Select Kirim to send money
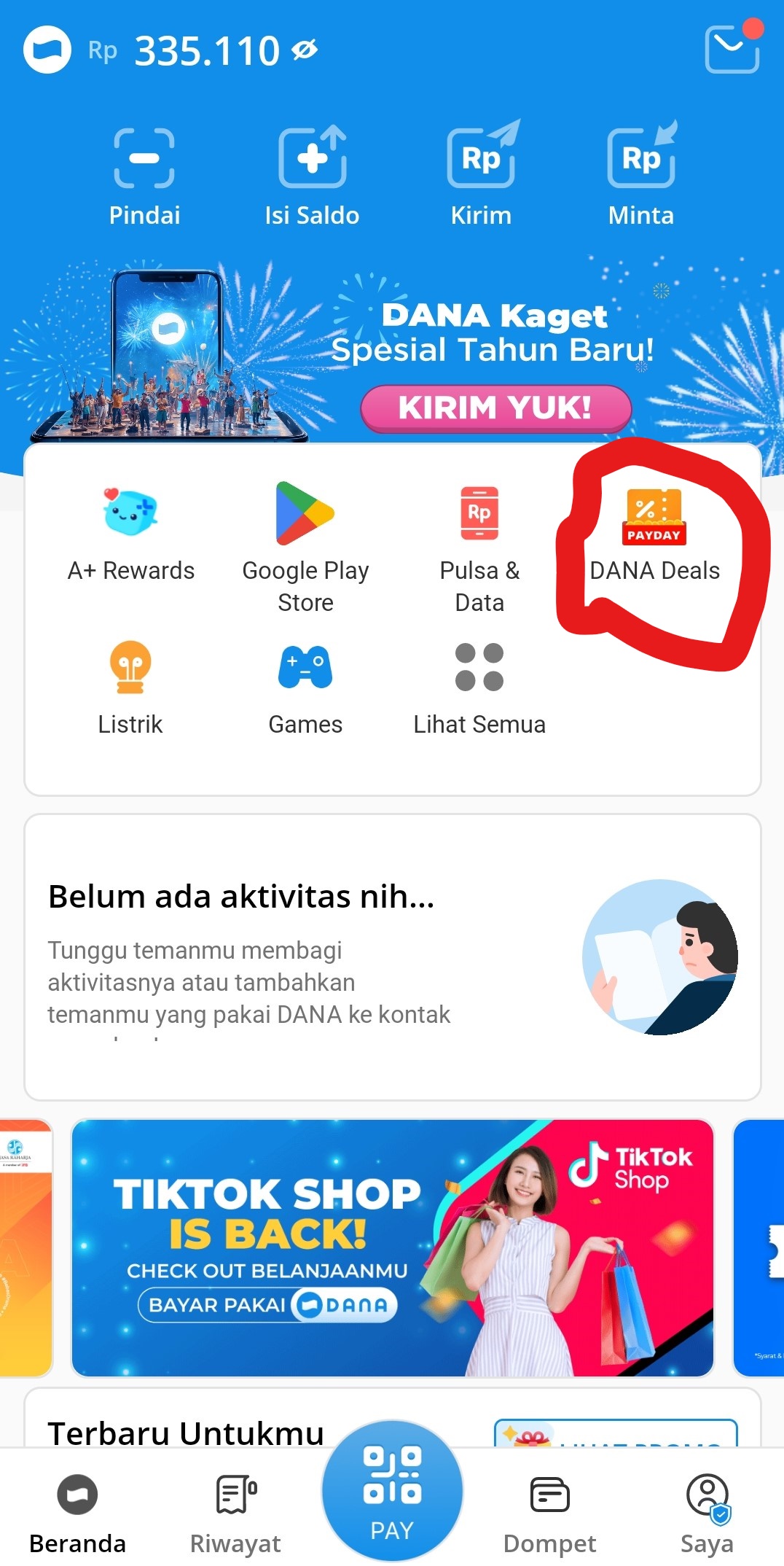Image resolution: width=784 pixels, height=1566 pixels. coord(481,176)
